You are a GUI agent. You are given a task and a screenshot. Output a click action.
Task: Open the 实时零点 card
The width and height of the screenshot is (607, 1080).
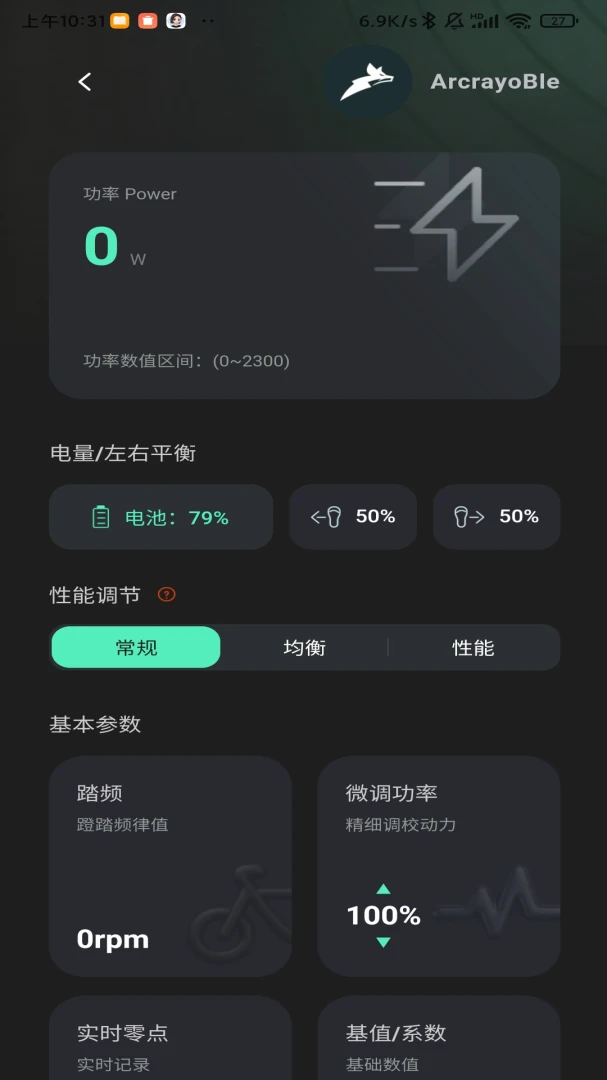170,1037
